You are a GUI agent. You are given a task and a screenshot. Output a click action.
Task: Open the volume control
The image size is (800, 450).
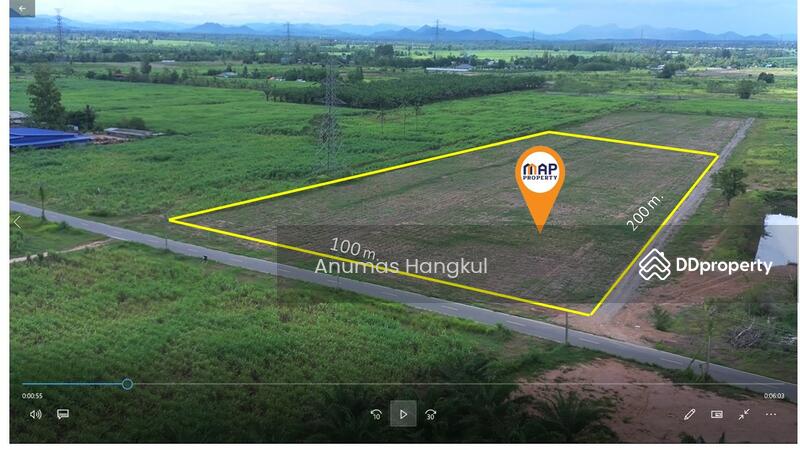point(35,414)
